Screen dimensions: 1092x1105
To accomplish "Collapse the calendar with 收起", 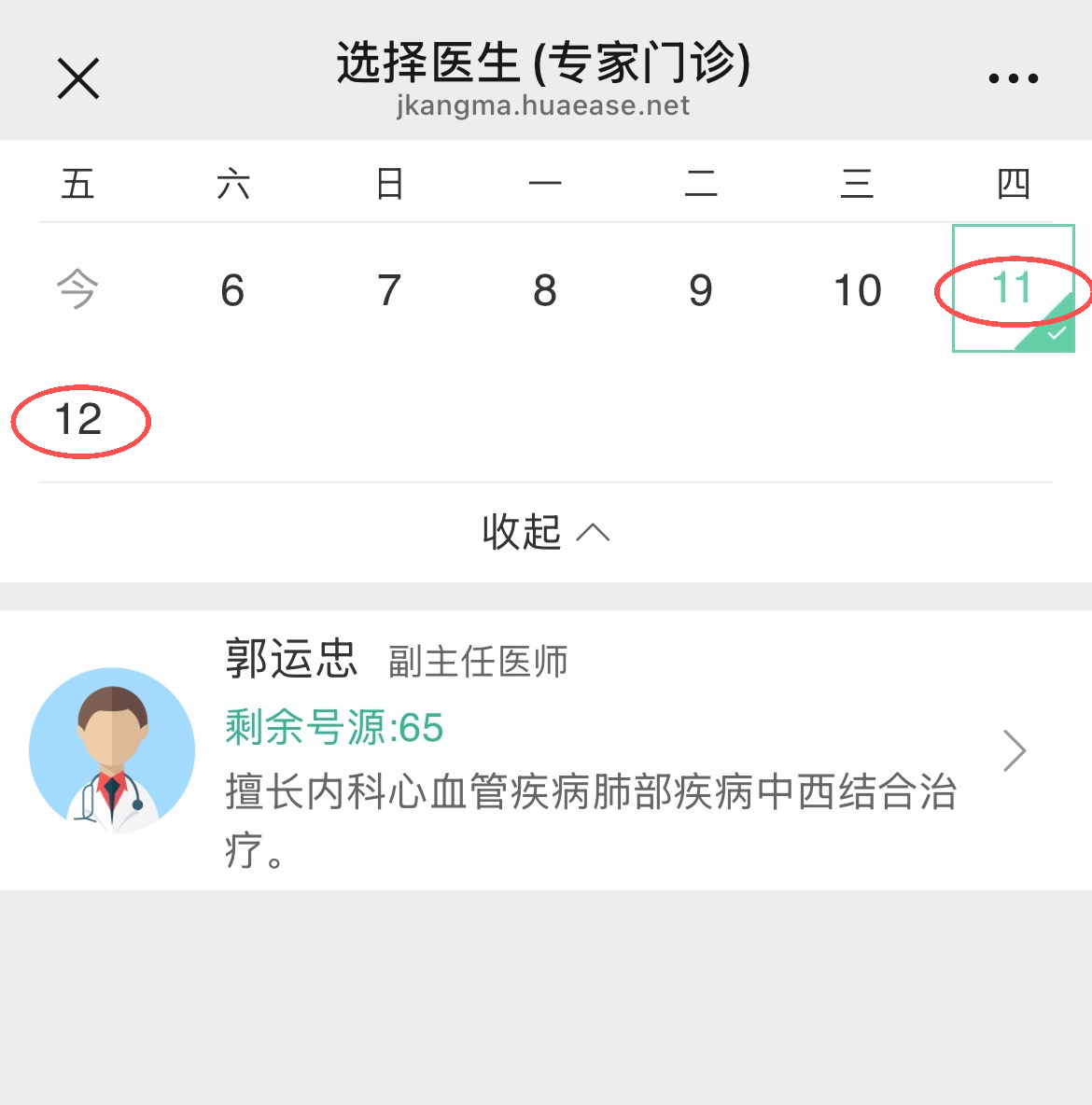I will [x=545, y=532].
